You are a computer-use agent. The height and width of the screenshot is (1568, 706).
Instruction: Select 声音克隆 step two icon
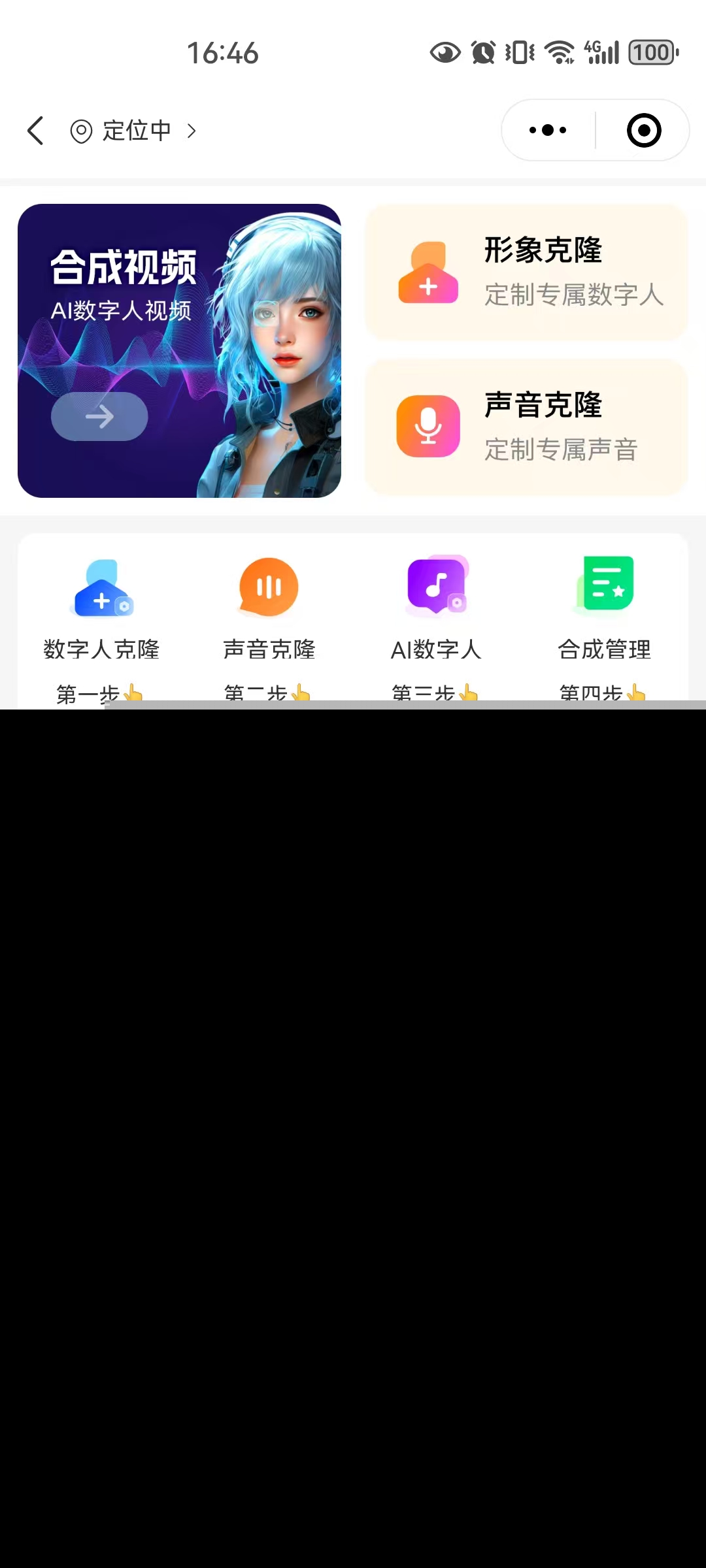pos(269,588)
